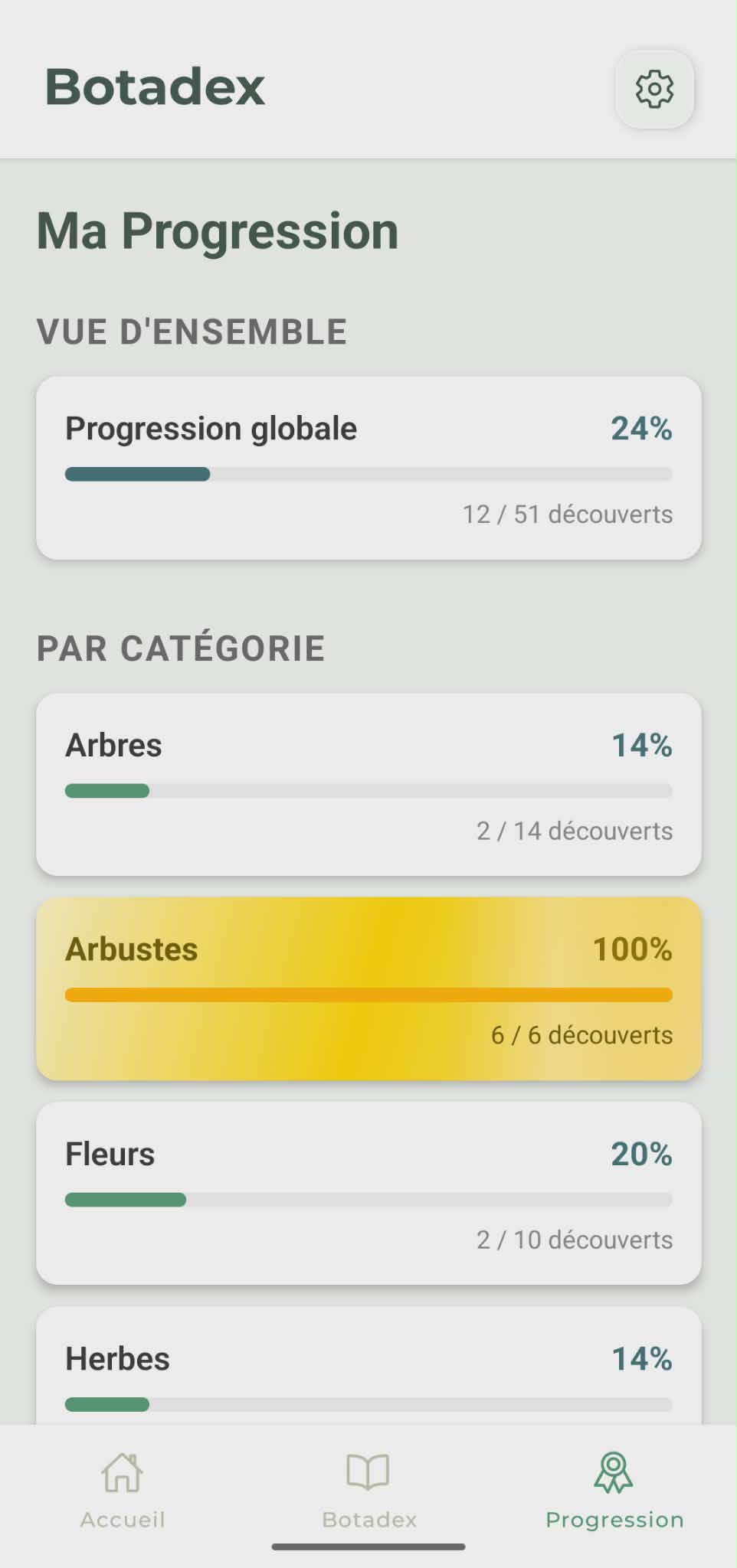
Task: Select the Progression tab label
Action: (x=613, y=1519)
